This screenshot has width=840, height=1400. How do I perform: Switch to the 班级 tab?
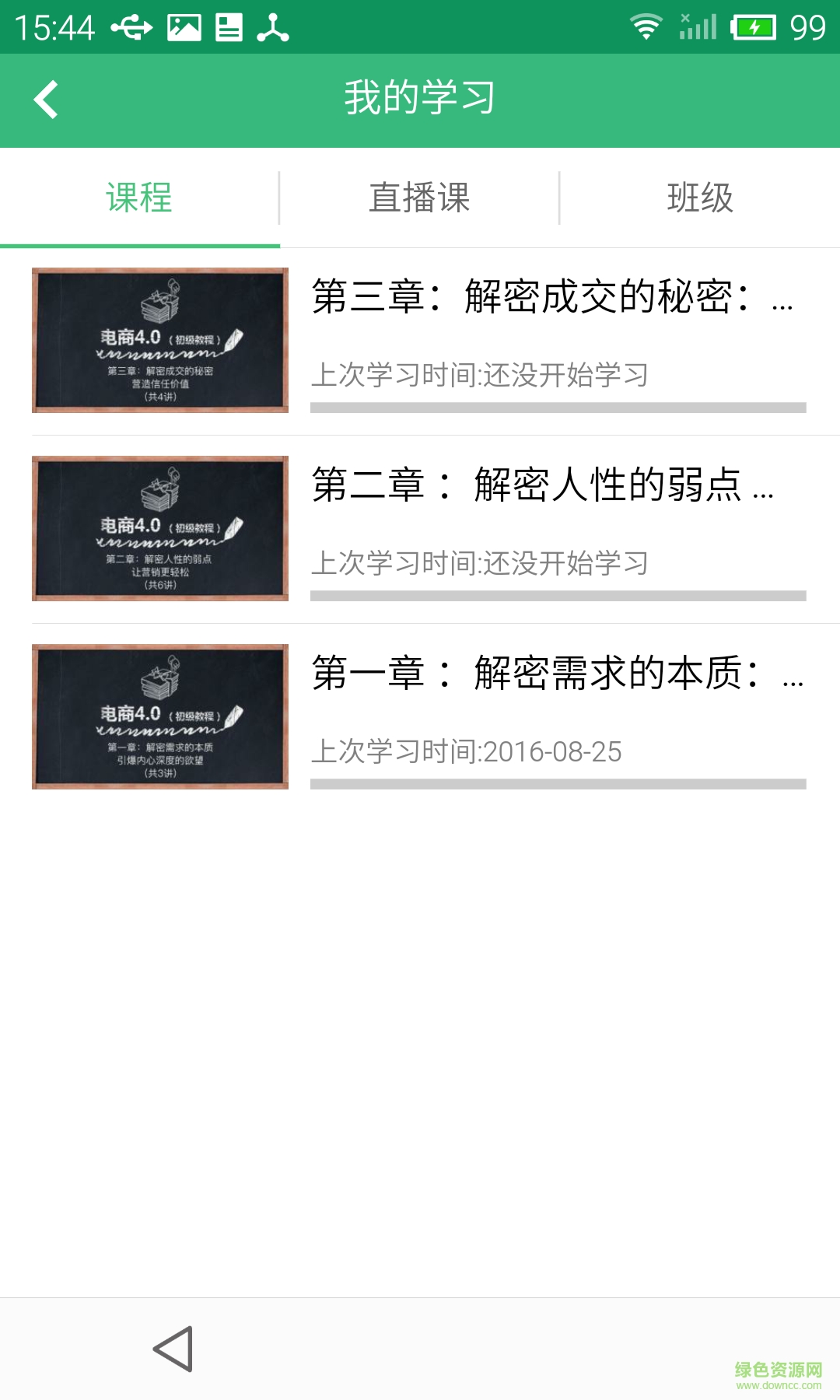point(700,198)
